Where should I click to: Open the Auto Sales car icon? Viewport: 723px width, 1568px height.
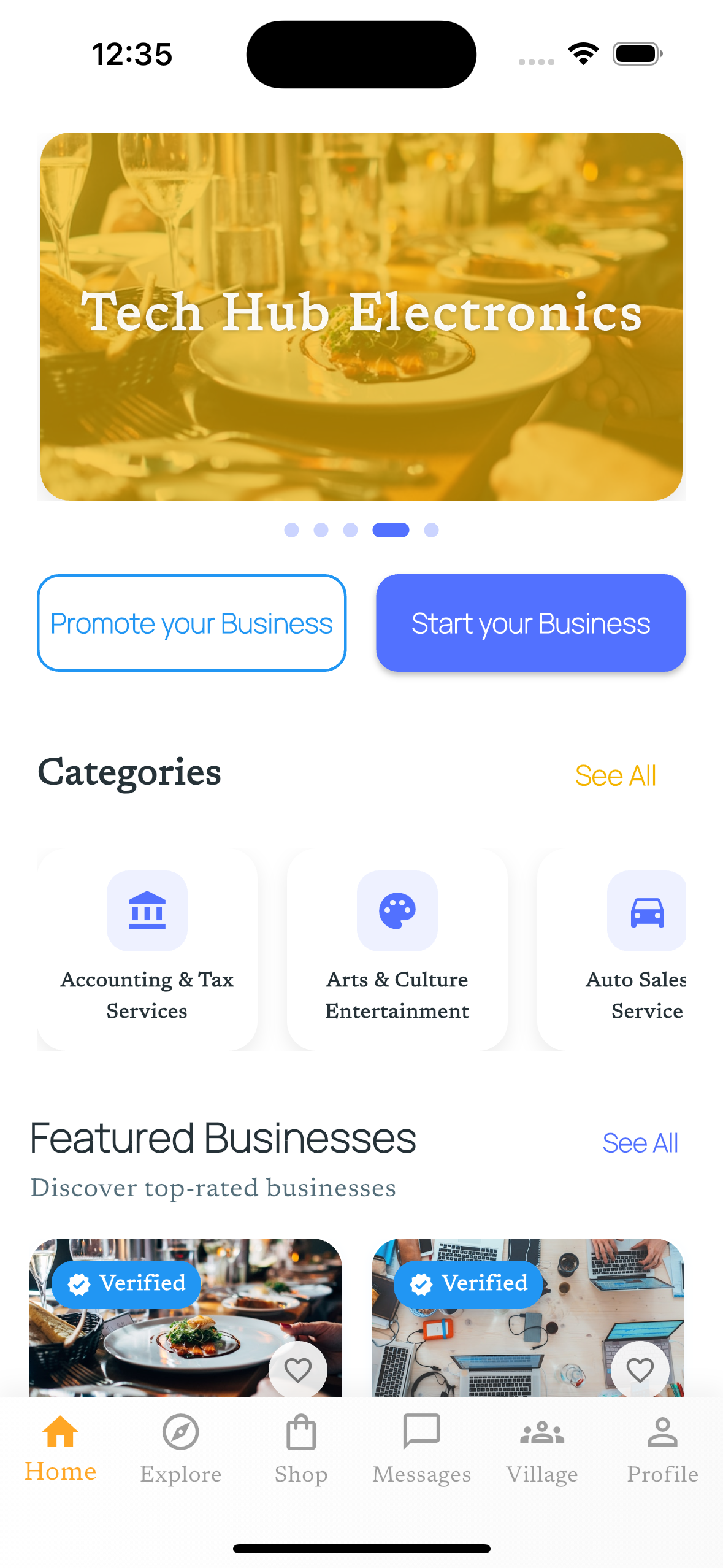click(x=647, y=912)
